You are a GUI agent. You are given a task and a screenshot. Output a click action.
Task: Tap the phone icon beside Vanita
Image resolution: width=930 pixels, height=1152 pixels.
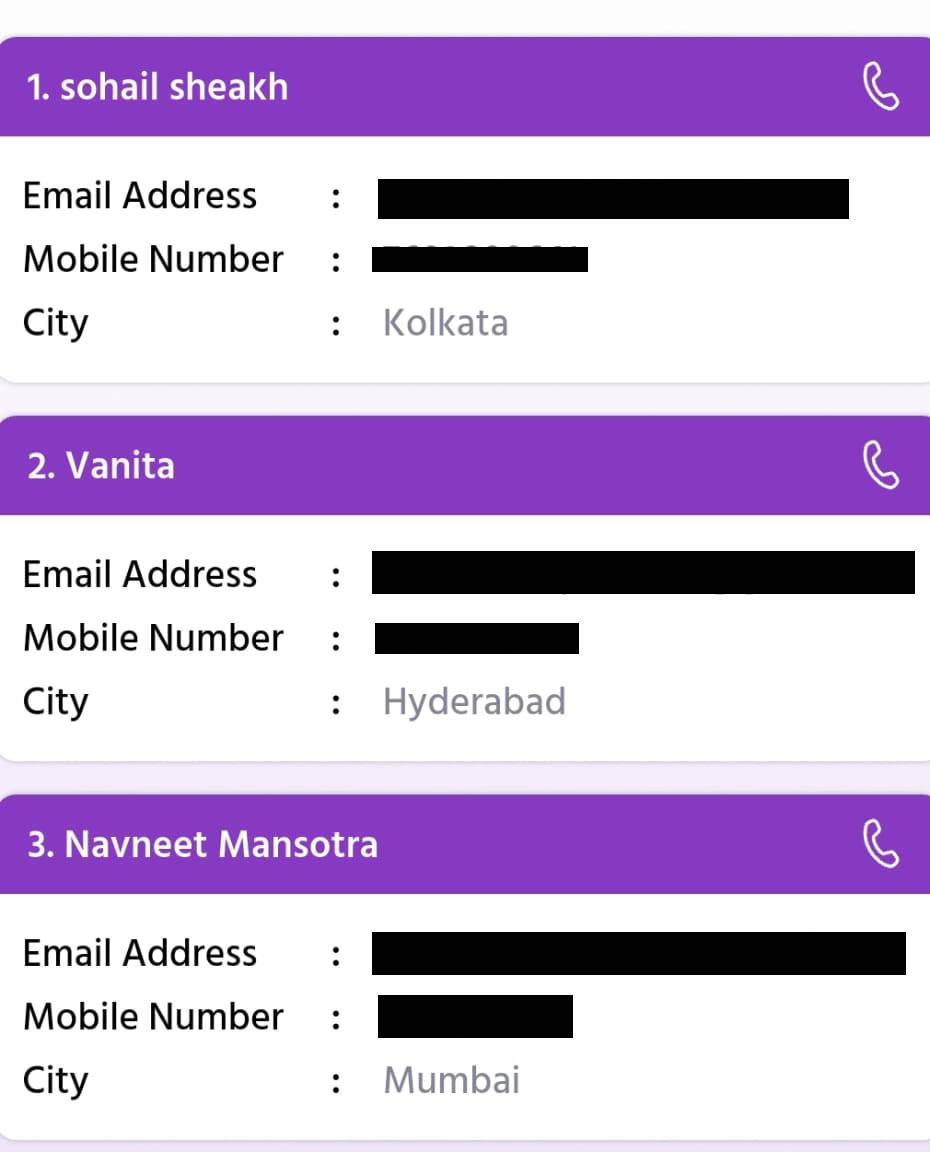click(x=880, y=466)
